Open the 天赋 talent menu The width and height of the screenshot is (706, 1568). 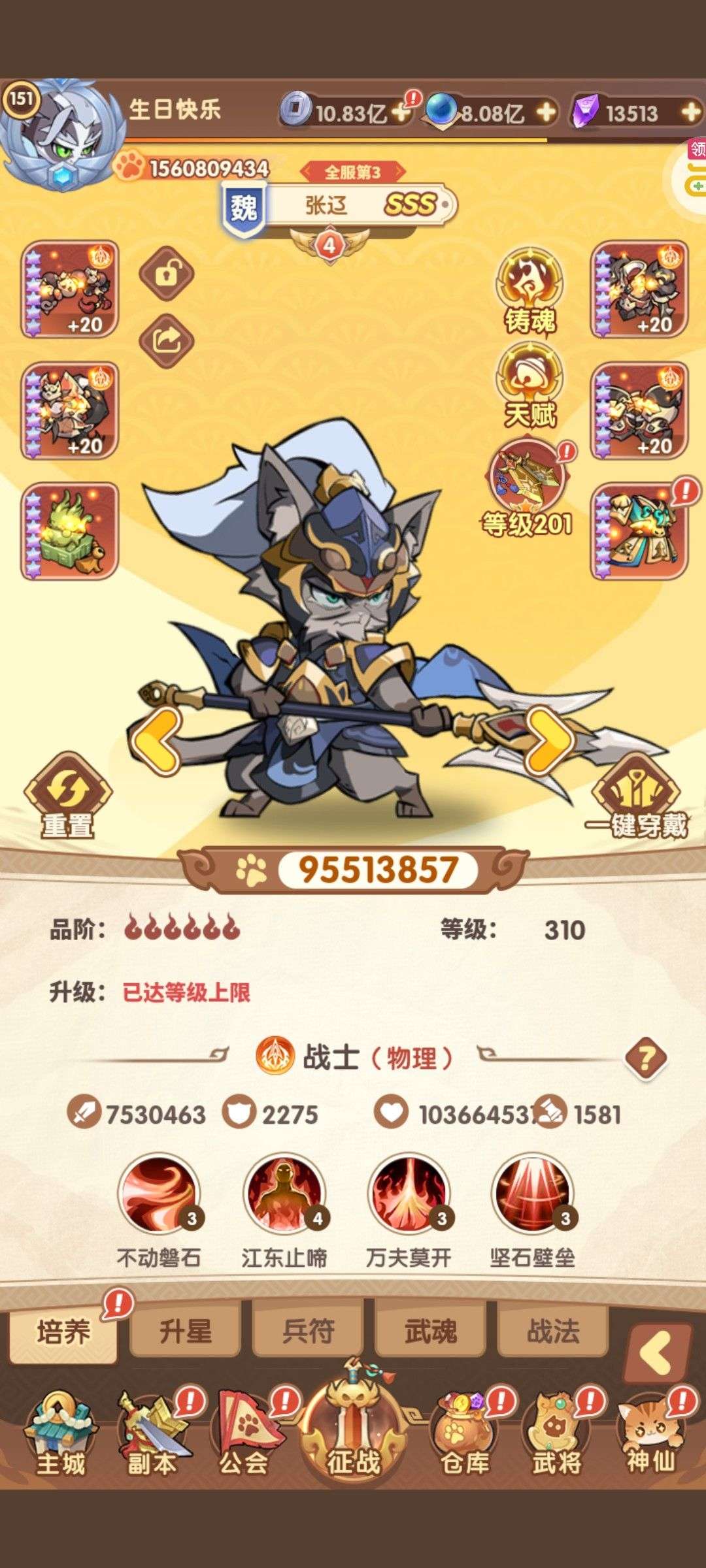(x=529, y=385)
